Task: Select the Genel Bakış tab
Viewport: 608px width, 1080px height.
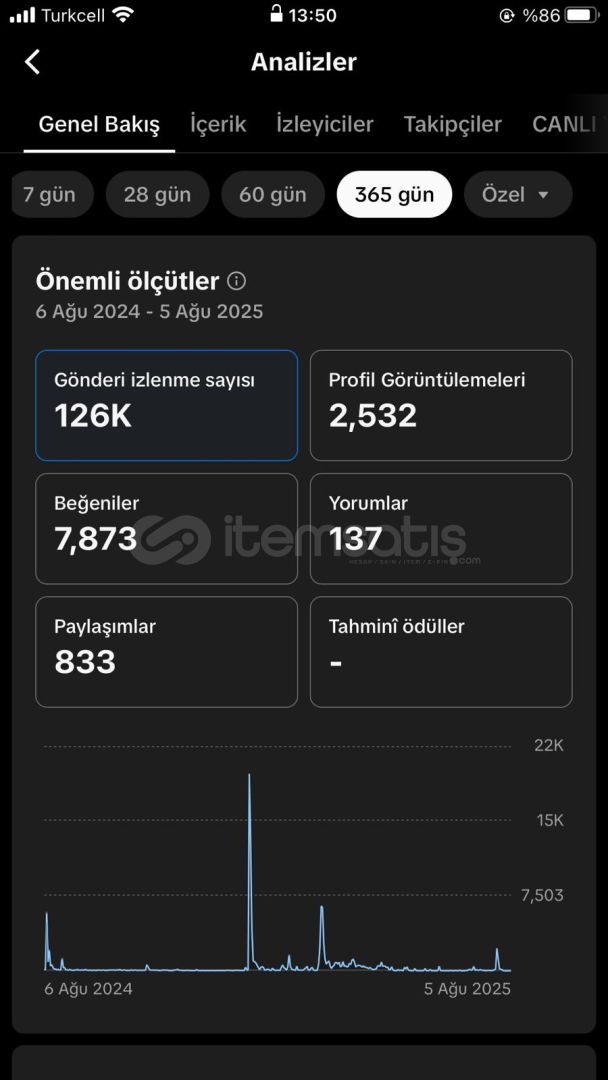Action: click(99, 125)
